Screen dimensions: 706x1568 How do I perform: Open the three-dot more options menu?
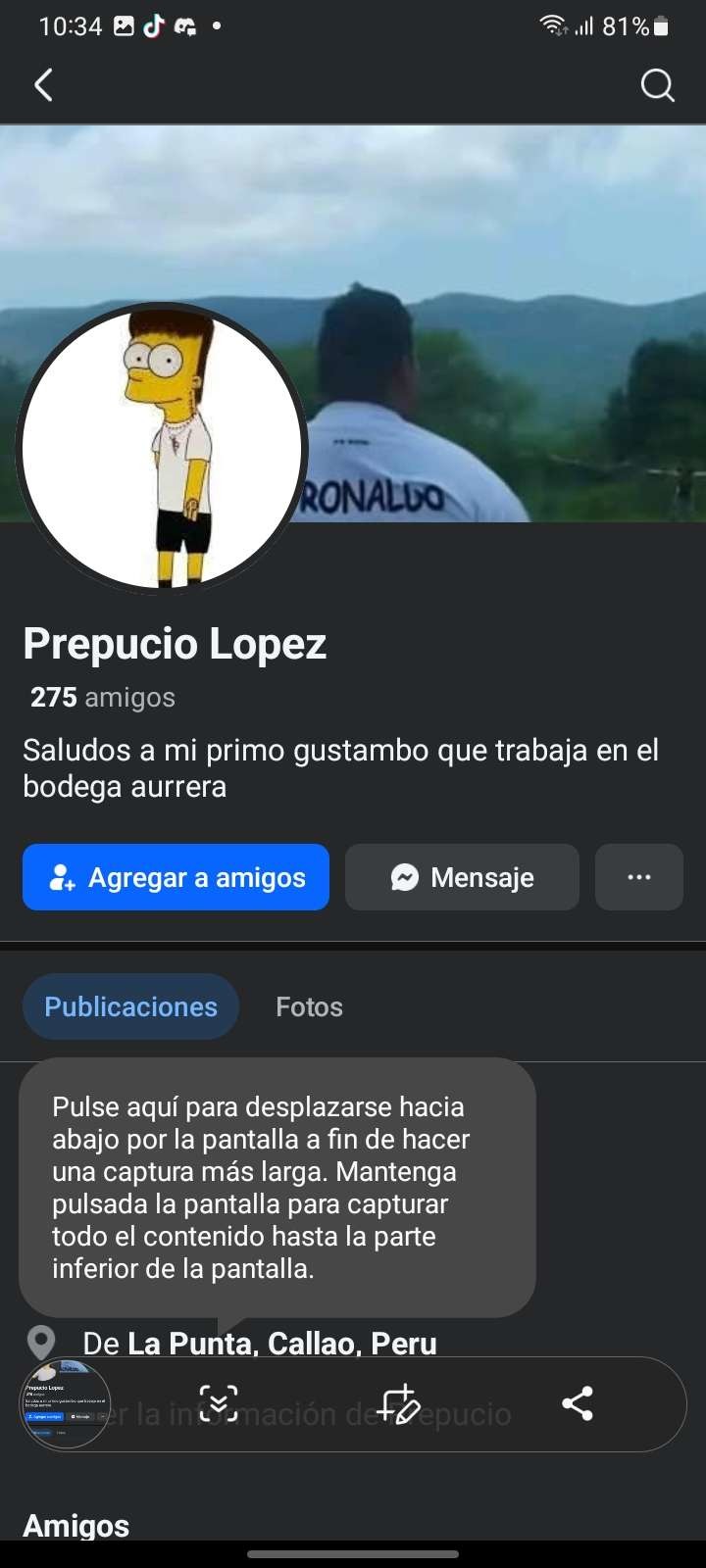click(x=638, y=877)
